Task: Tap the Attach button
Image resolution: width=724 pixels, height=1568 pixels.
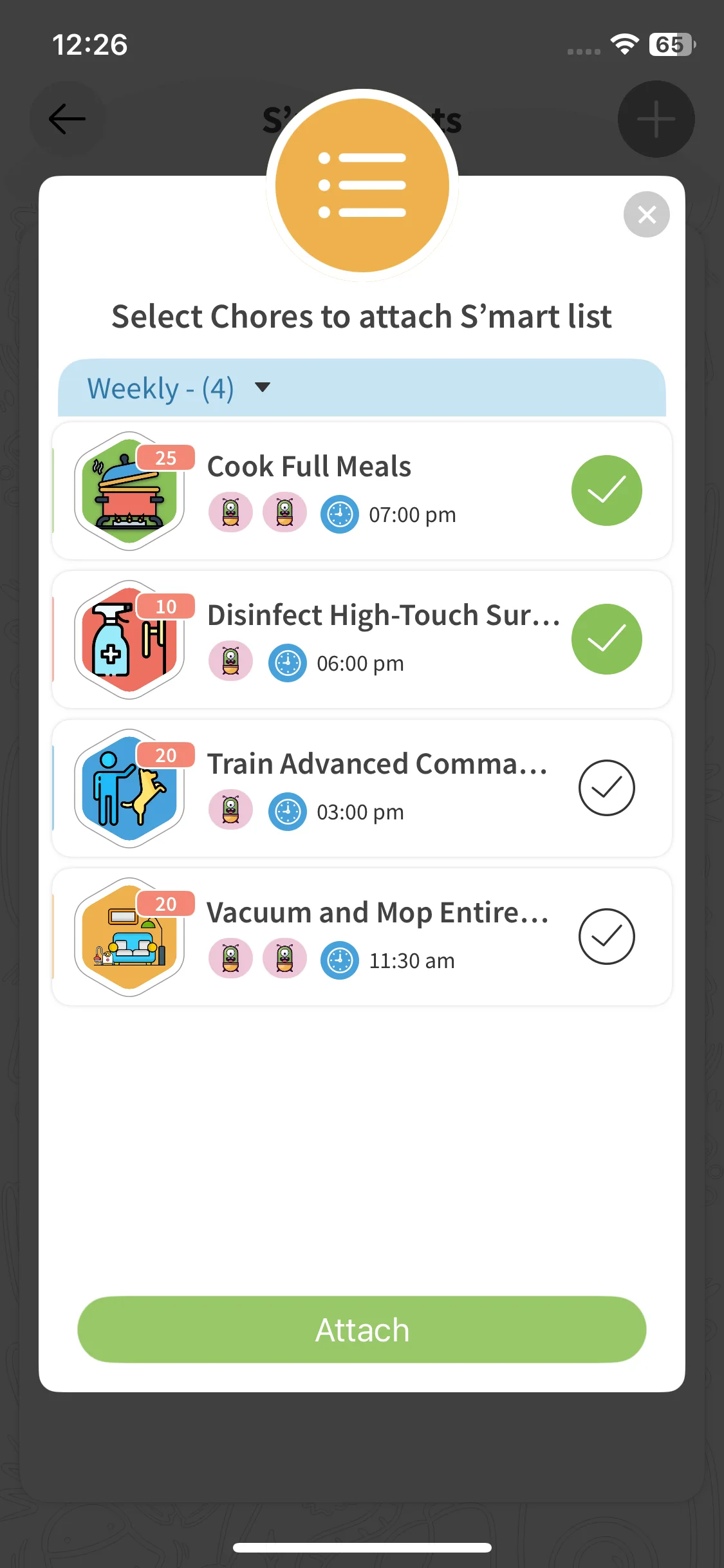Action: click(x=362, y=1329)
